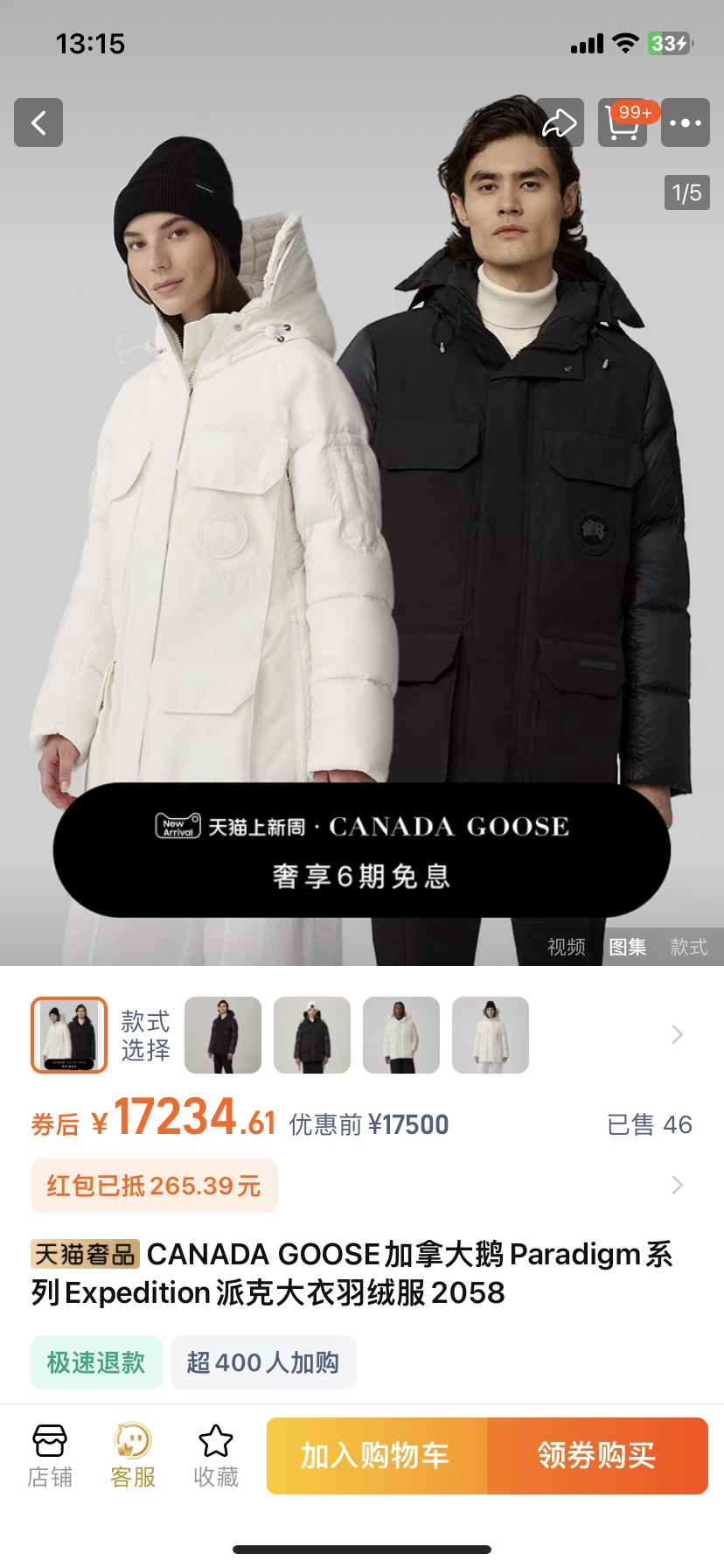Viewport: 724px width, 1568px height.
Task: Switch to the 款式 tab
Action: tap(689, 947)
